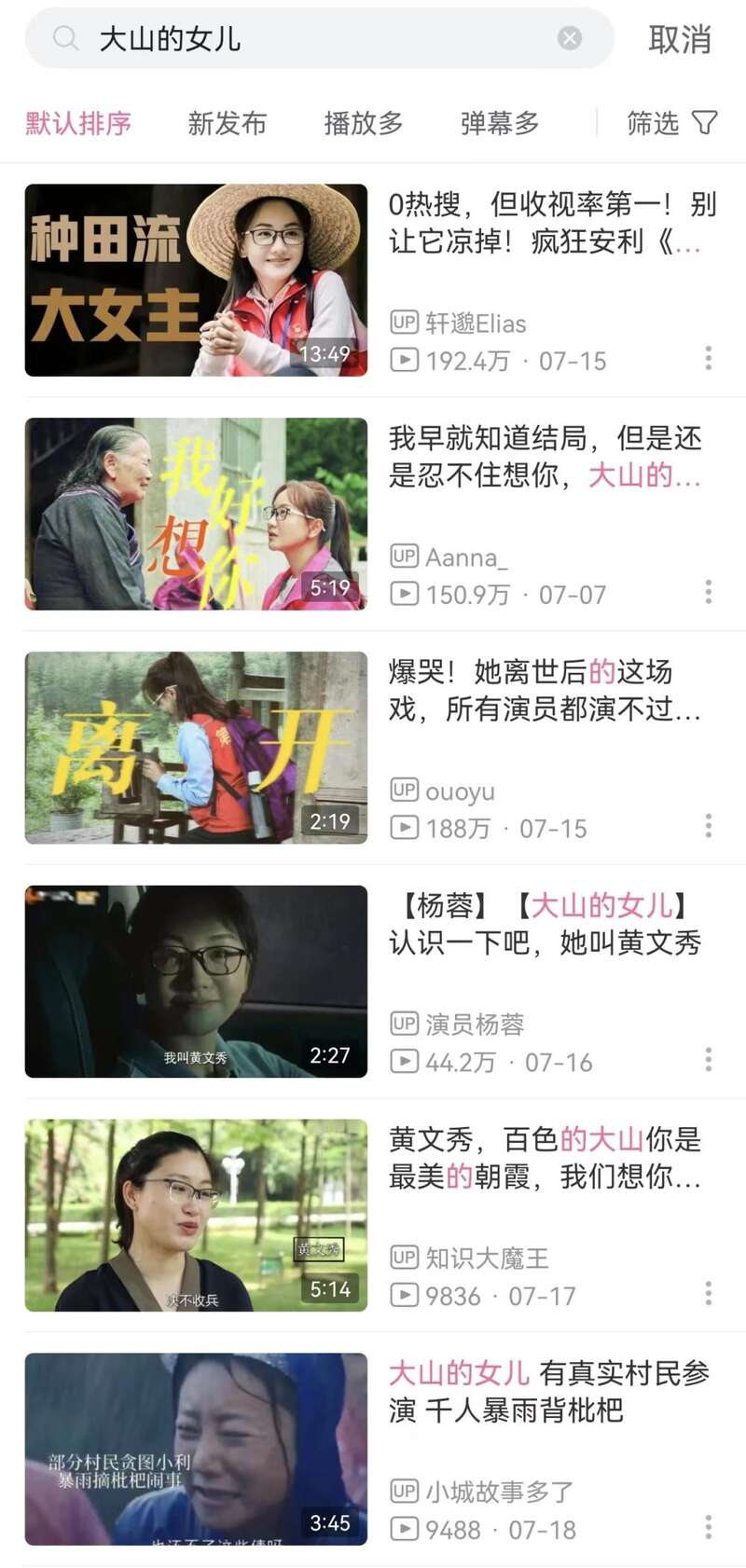Image resolution: width=746 pixels, height=1568 pixels.
Task: Select the 默认排序 sorting tab
Action: pyautogui.click(x=78, y=123)
